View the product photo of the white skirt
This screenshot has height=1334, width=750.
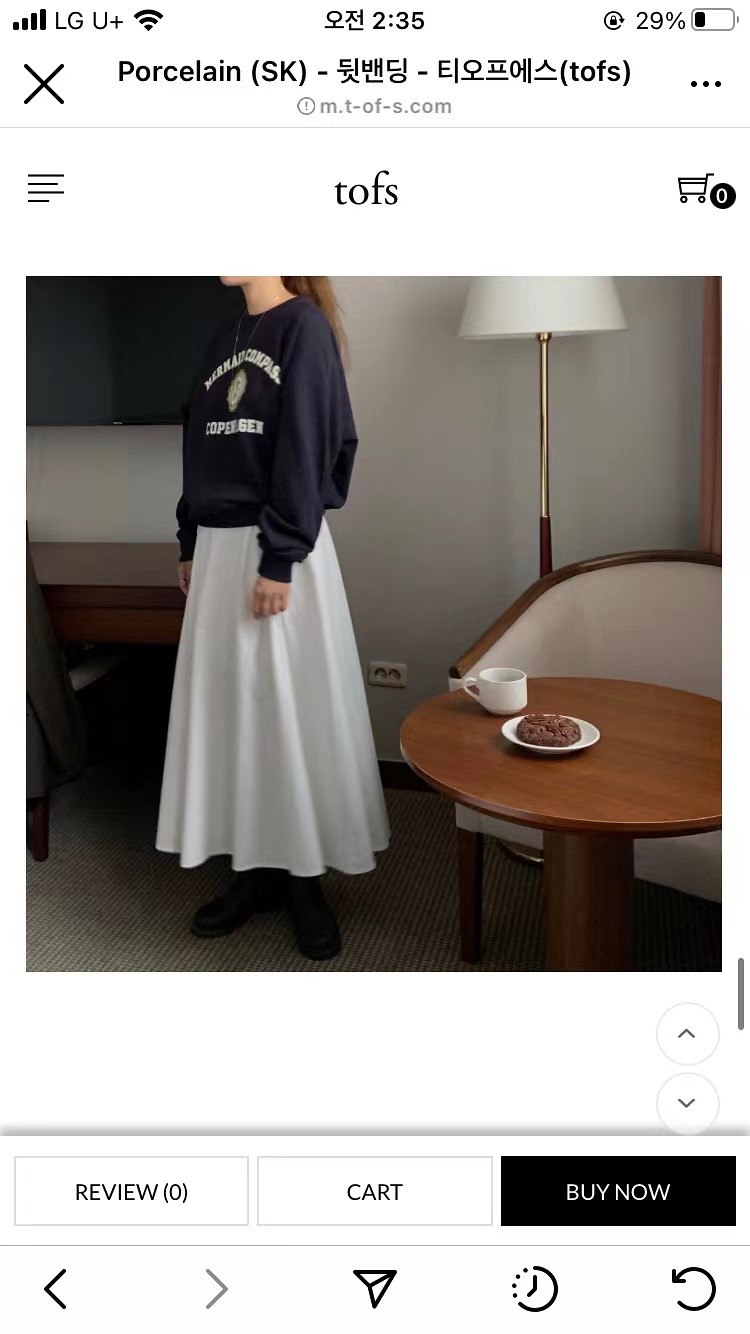point(374,623)
